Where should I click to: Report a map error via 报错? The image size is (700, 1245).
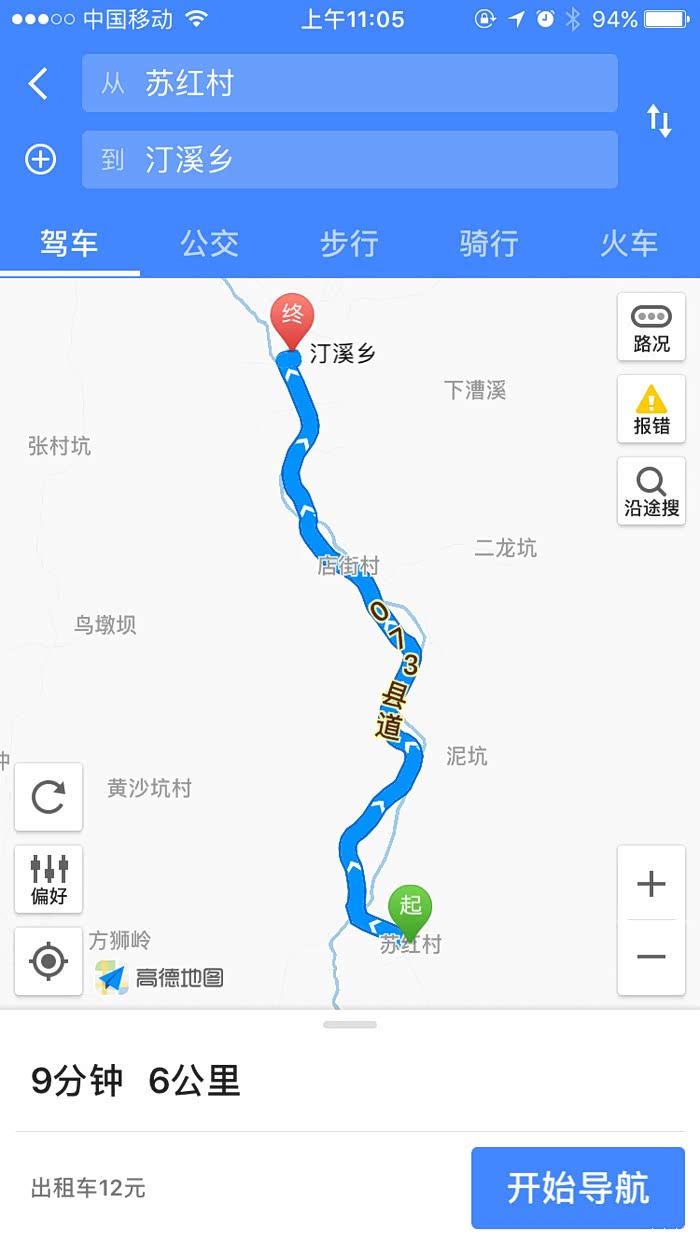point(651,409)
